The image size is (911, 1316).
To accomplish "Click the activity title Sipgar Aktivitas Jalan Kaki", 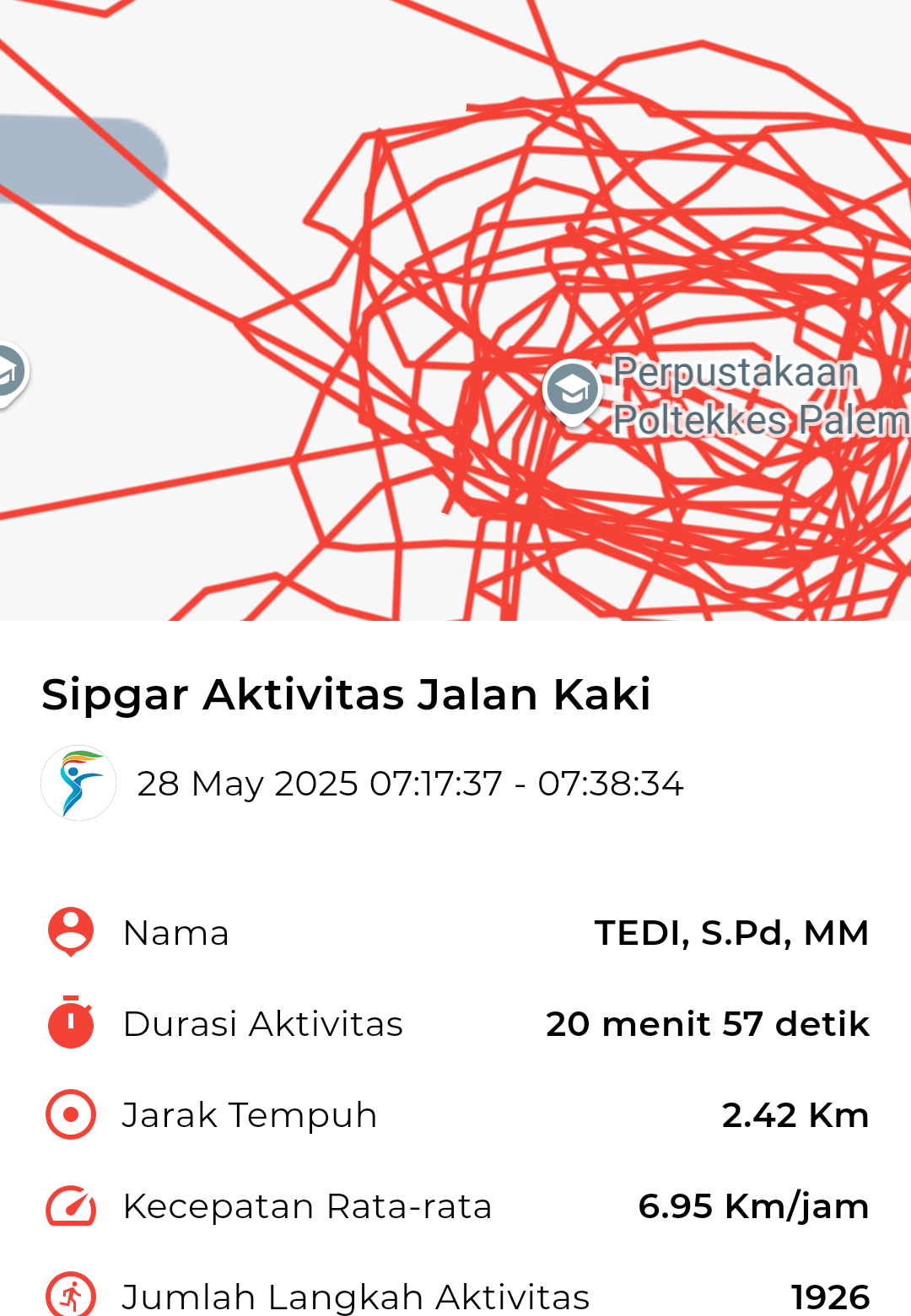I will coord(346,694).
